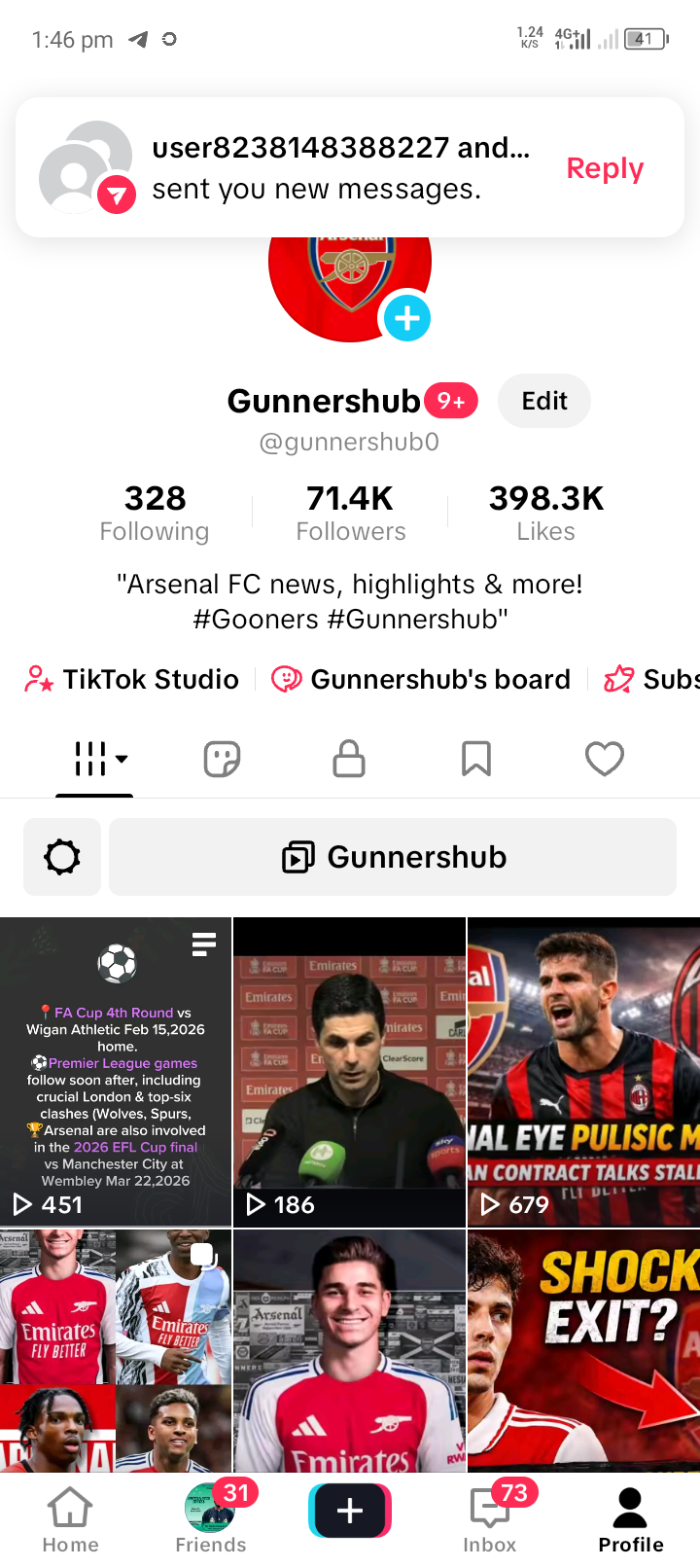The height and width of the screenshot is (1568, 700).
Task: Reply to the new messages notification
Action: coord(605,168)
